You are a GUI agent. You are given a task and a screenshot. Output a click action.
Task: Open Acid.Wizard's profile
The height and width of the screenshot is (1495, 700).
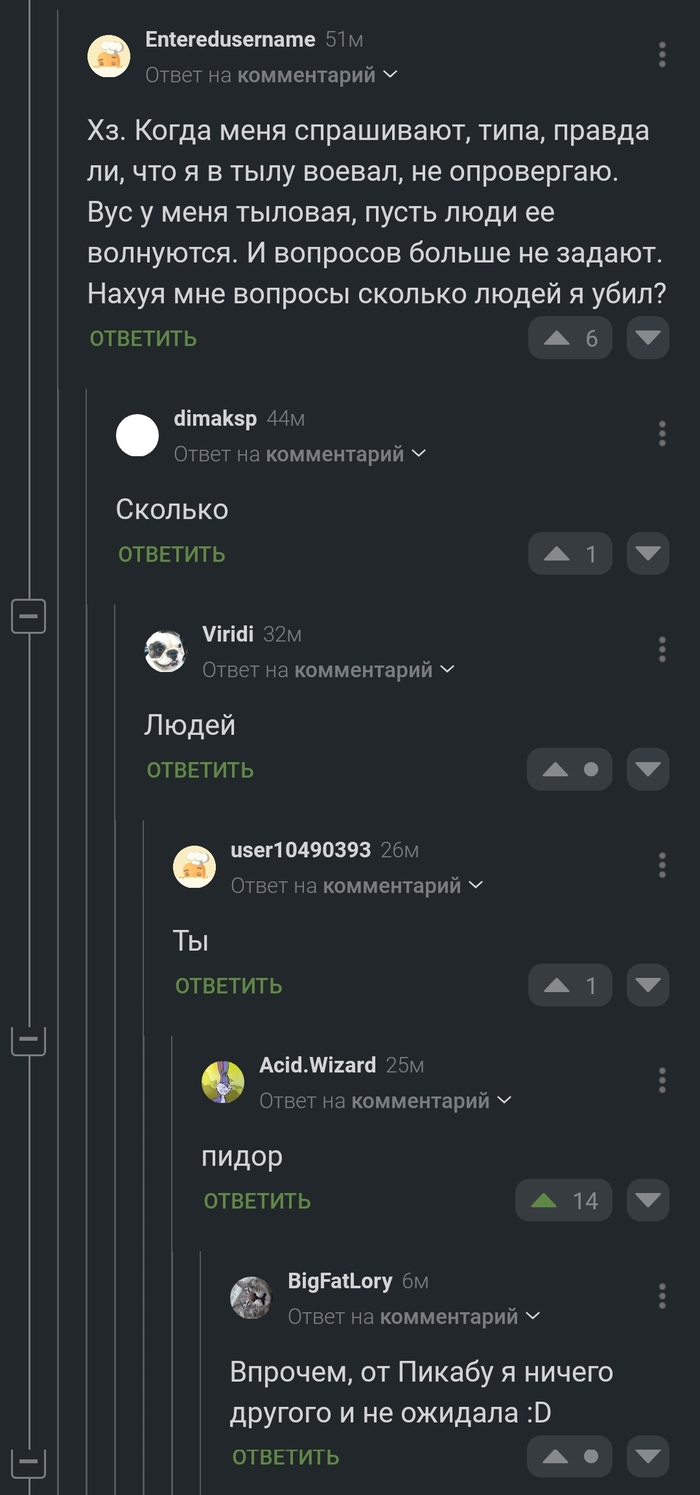point(317,1065)
